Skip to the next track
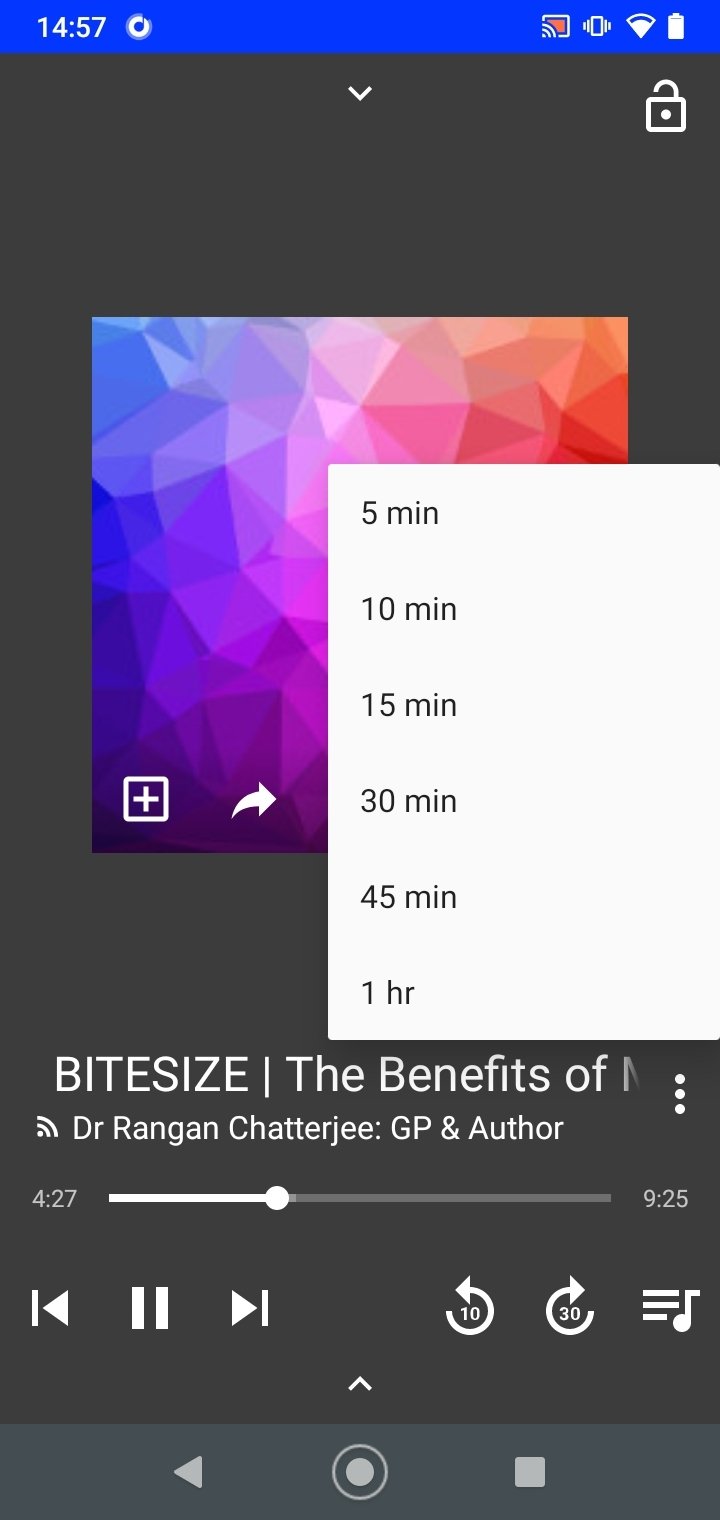Screen dimensions: 720x1520 point(250,1308)
